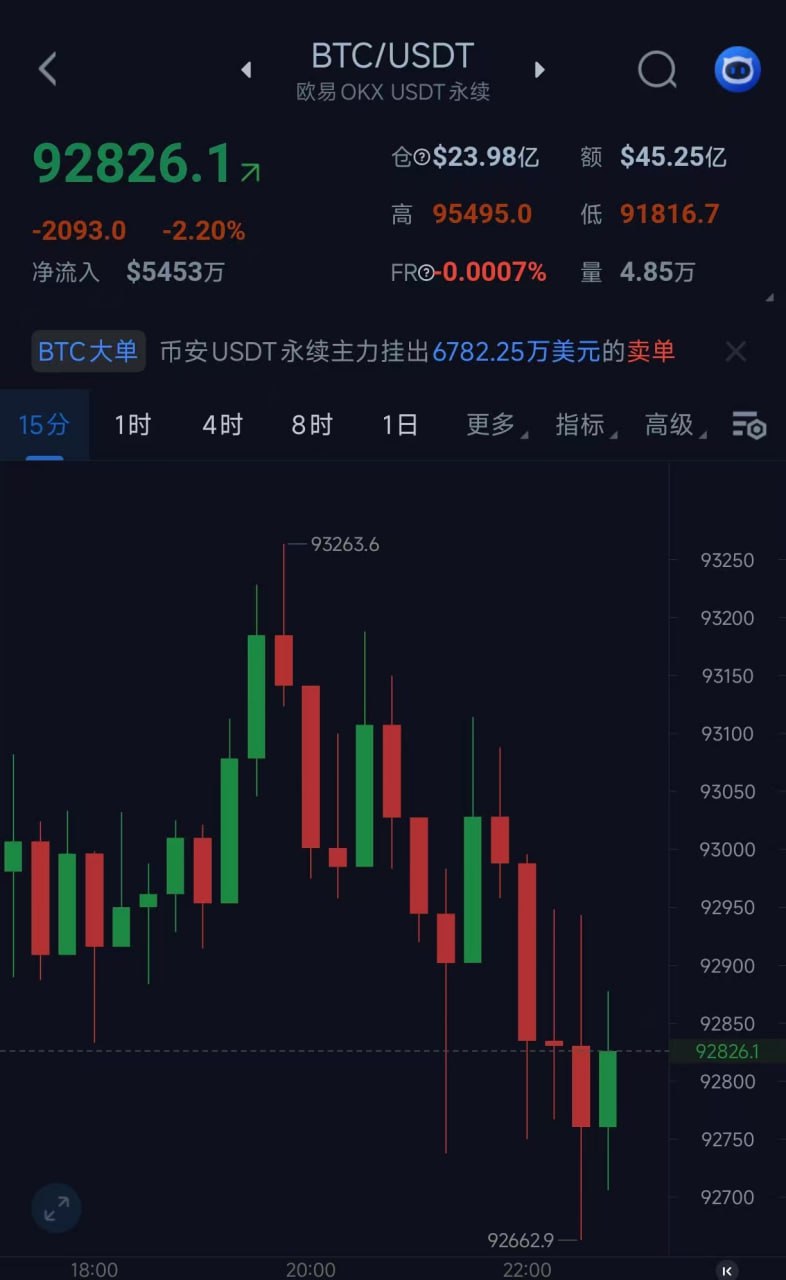Open BTC/USDT pair selector title

[x=392, y=56]
